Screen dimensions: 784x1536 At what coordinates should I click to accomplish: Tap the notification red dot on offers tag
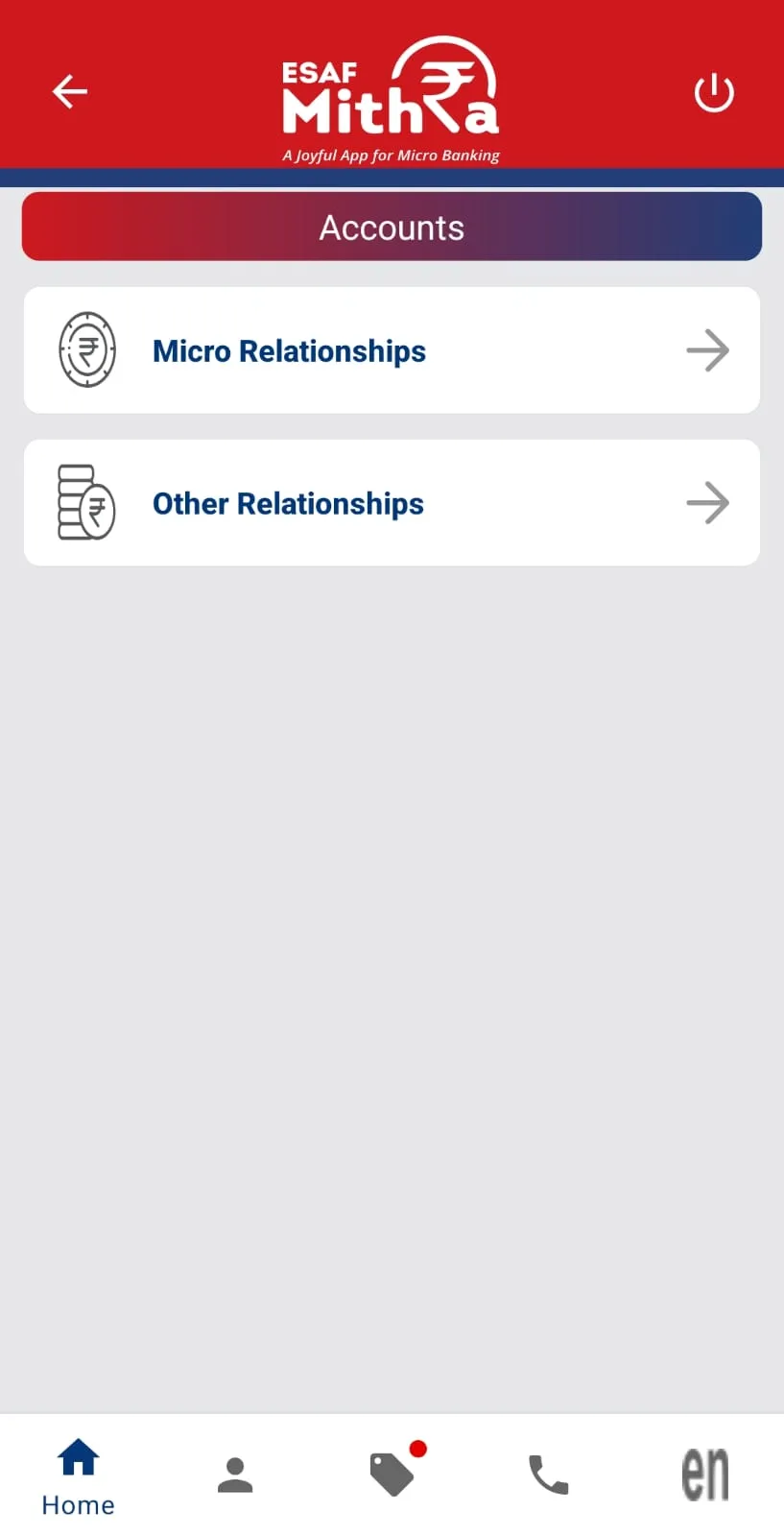pyautogui.click(x=419, y=1451)
